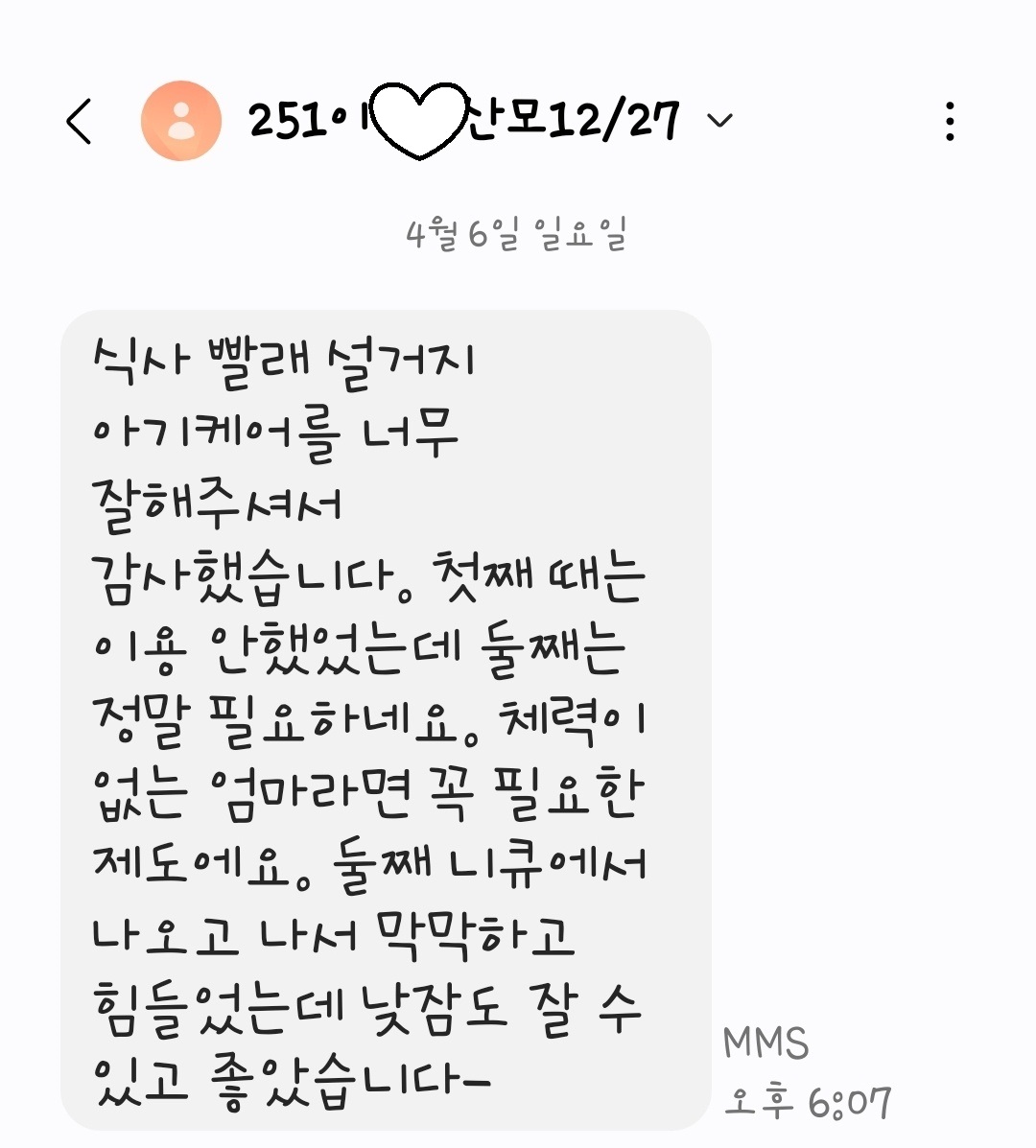Image resolution: width=1036 pixels, height=1148 pixels.
Task: Go back to the message list
Action: [x=80, y=122]
